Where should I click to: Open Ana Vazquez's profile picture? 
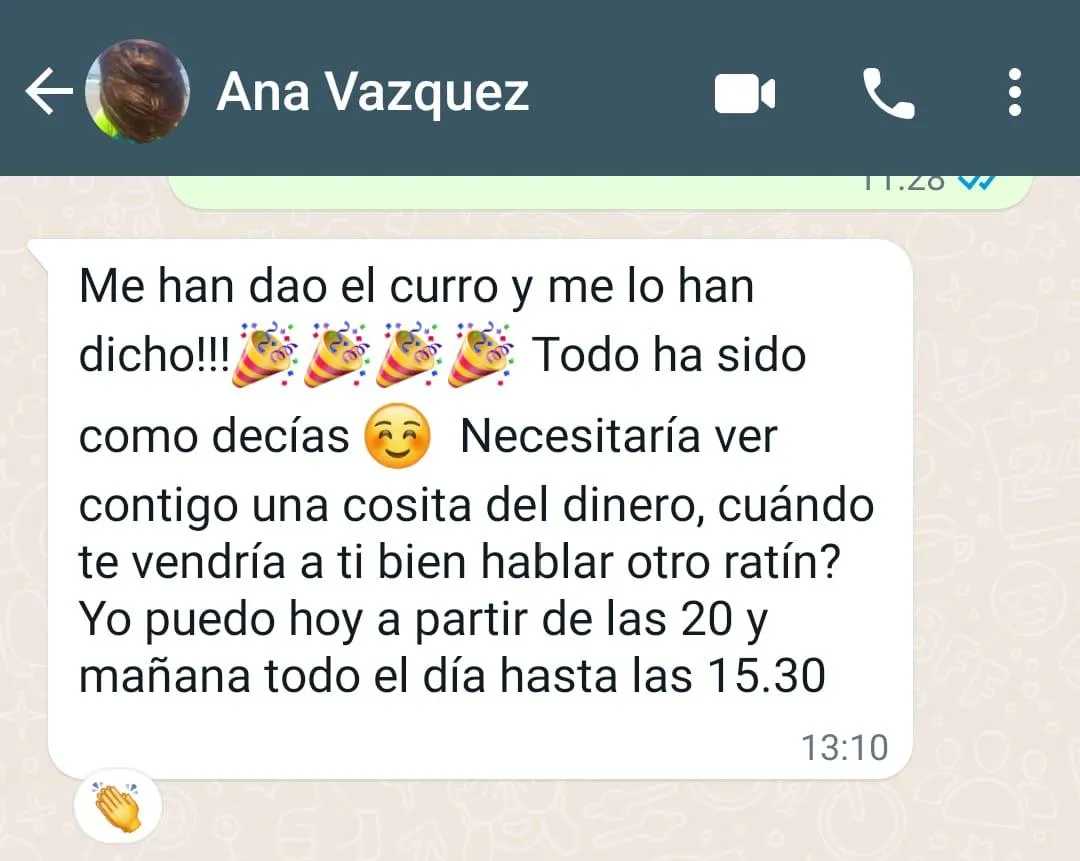[137, 92]
